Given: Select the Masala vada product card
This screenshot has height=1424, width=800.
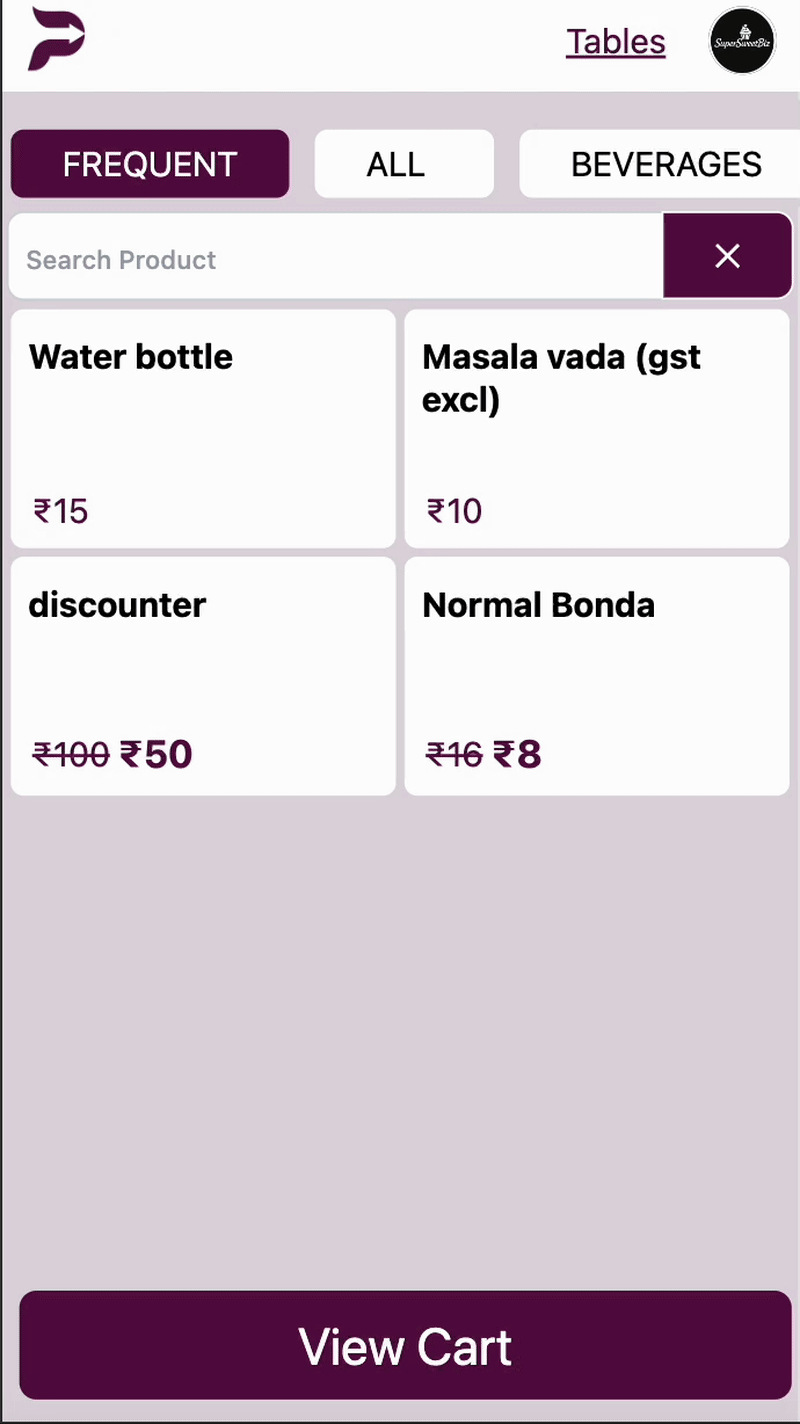Looking at the screenshot, I should (597, 429).
